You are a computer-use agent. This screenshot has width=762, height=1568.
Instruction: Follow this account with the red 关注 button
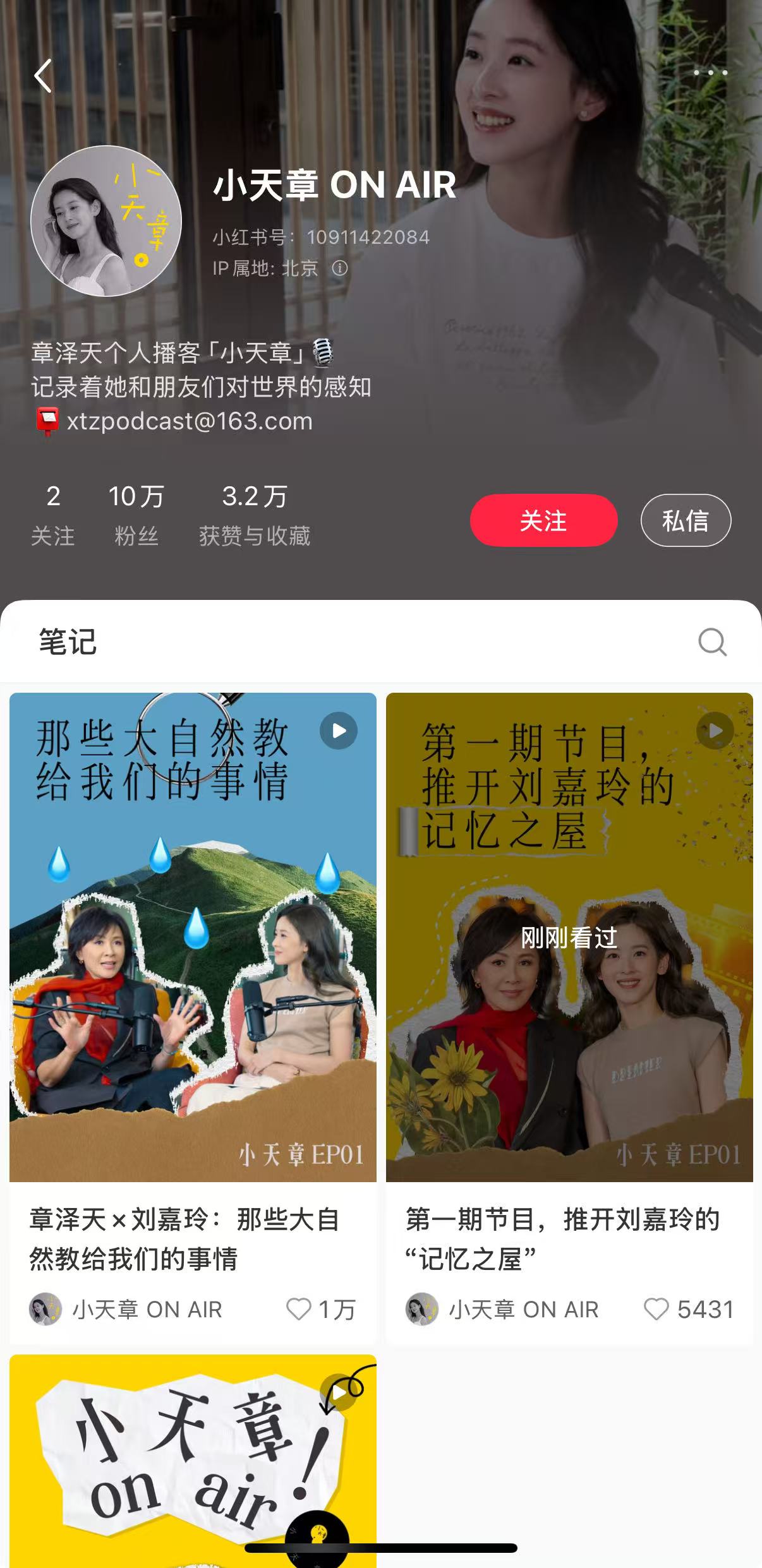[x=543, y=520]
